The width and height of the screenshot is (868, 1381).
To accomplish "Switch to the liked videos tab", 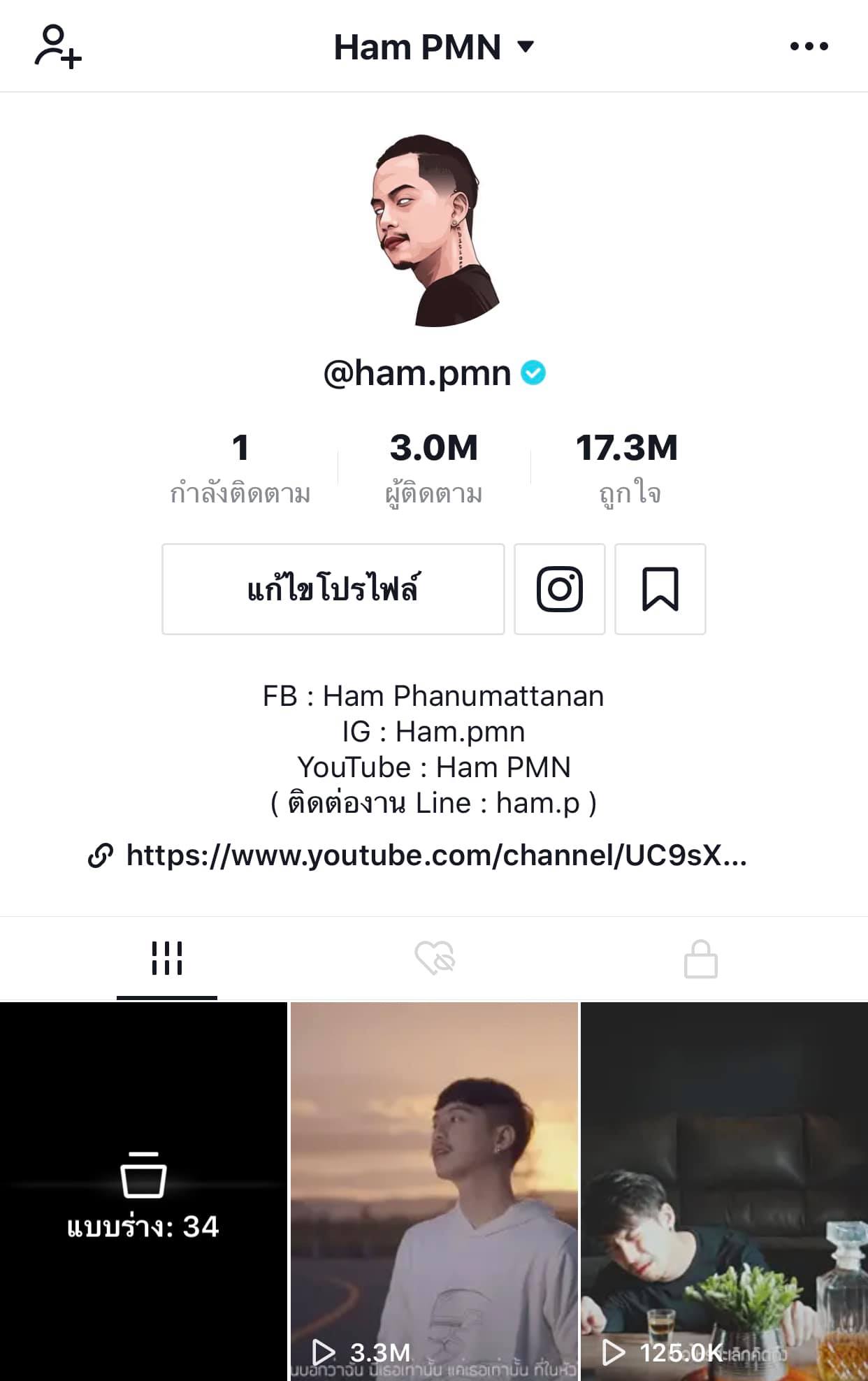I will coord(435,958).
